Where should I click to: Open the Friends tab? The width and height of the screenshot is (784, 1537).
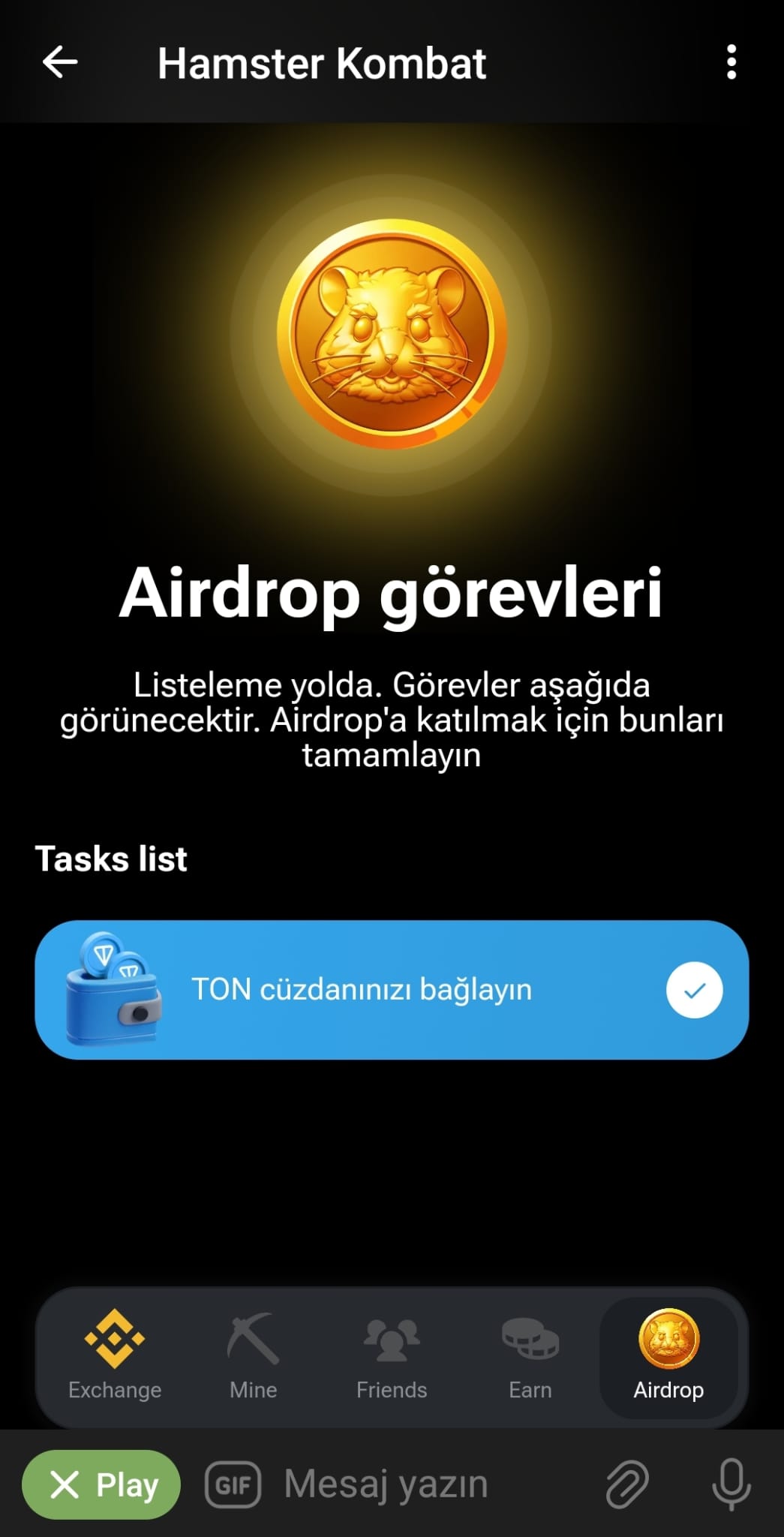tap(391, 1355)
